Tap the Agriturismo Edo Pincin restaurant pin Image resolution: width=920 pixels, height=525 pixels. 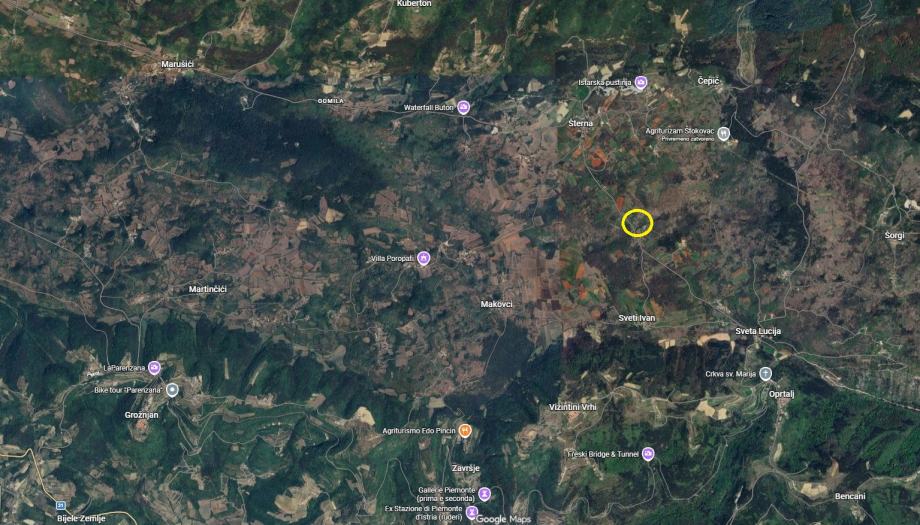click(x=465, y=430)
